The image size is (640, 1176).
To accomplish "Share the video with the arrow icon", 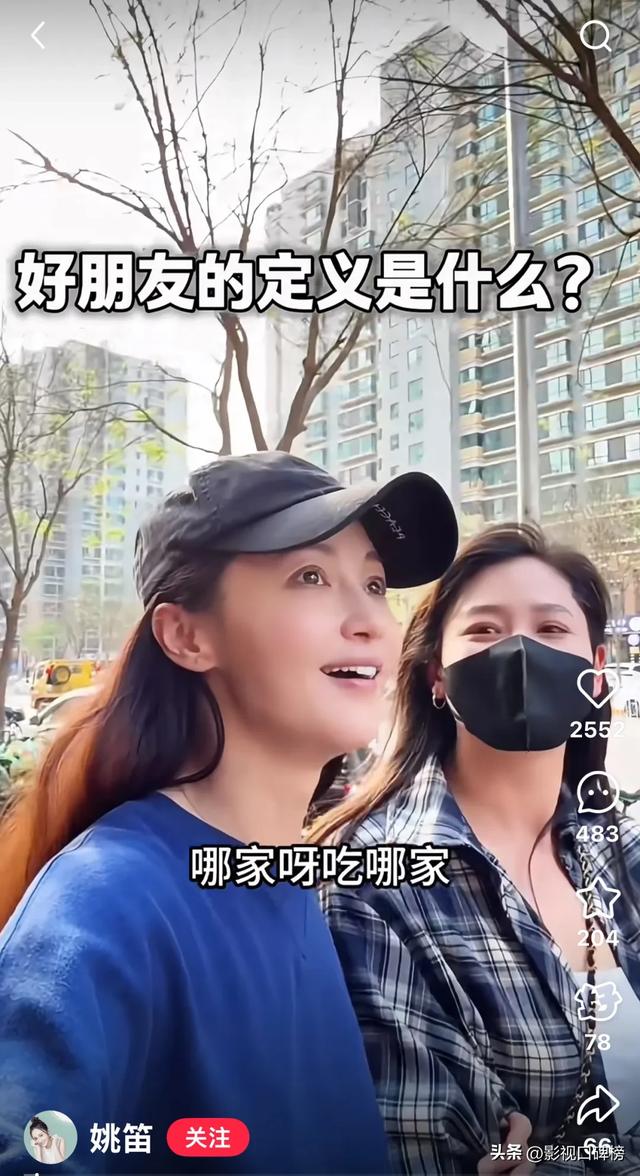I will pyautogui.click(x=597, y=1105).
